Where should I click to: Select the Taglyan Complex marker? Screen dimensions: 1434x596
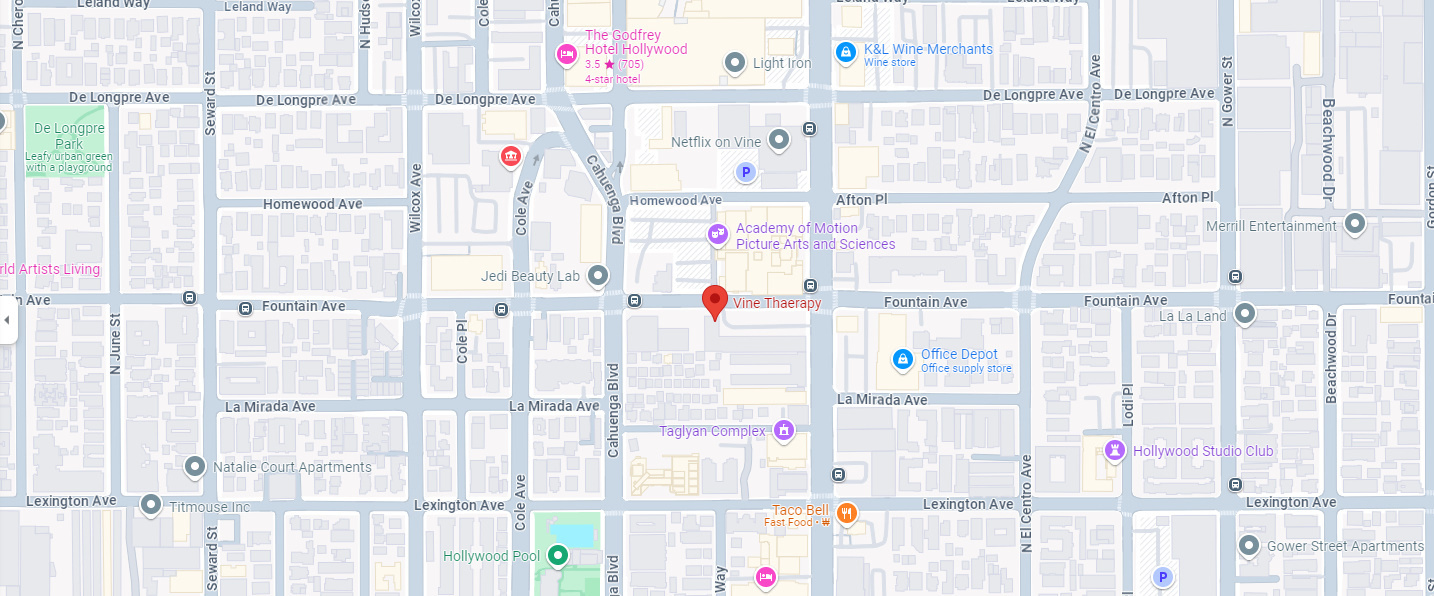tap(784, 430)
